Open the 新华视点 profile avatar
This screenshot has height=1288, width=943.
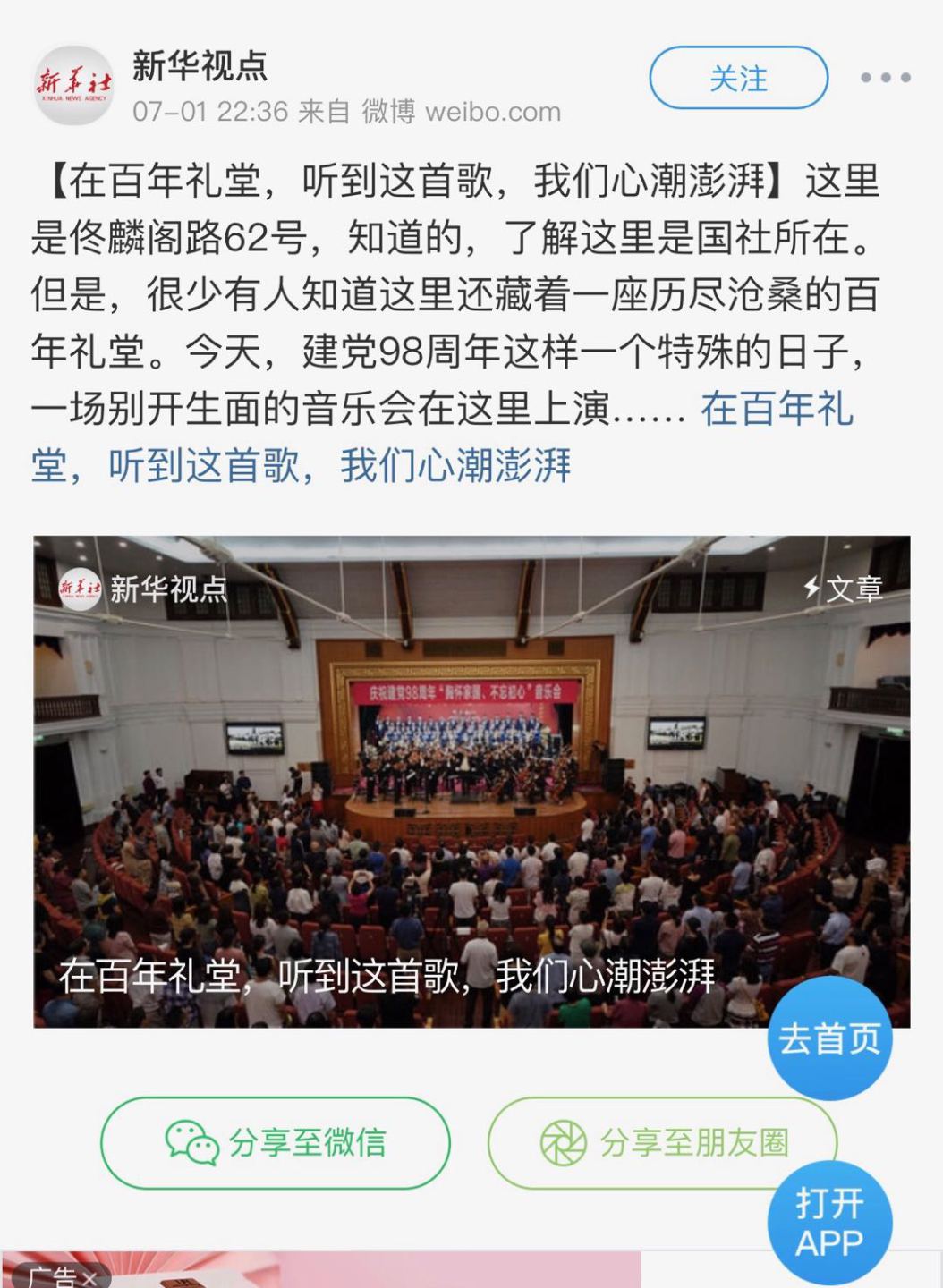[74, 85]
